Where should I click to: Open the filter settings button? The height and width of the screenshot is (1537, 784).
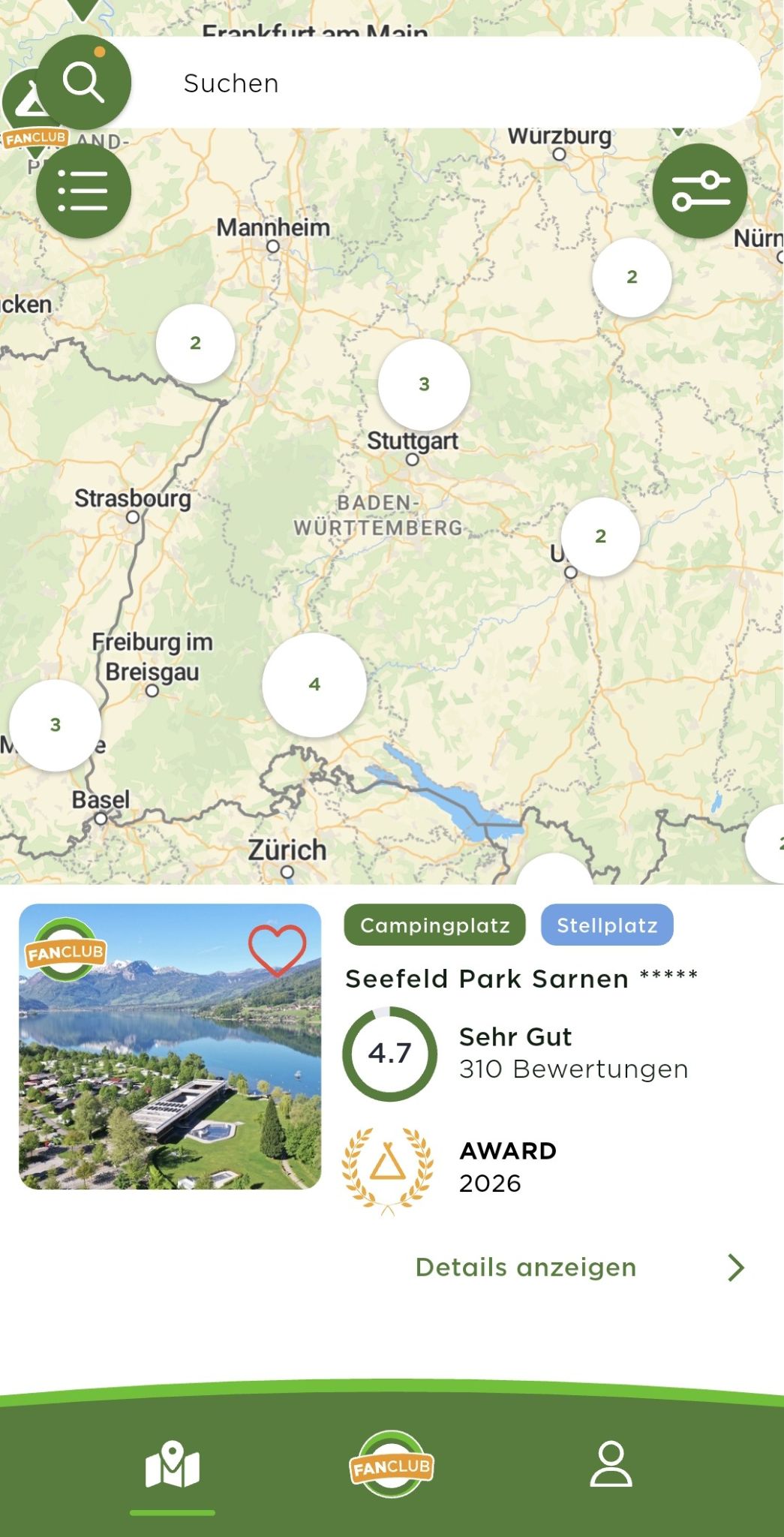pos(699,191)
